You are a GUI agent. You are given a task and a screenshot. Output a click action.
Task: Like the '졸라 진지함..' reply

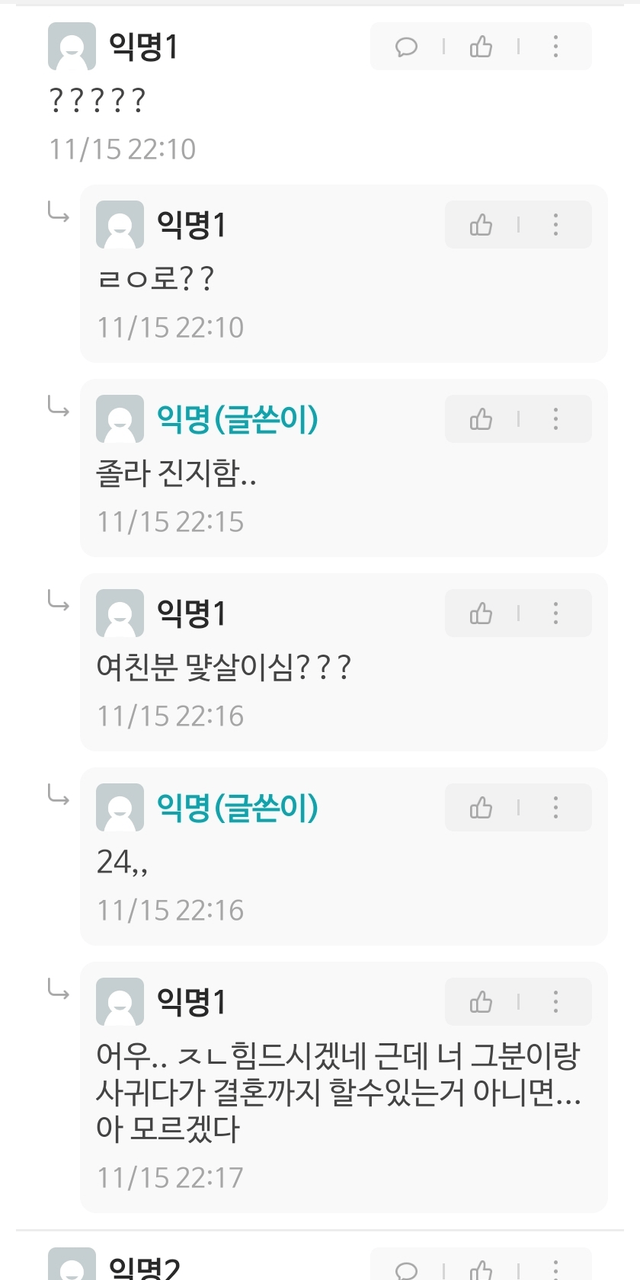[x=481, y=419]
